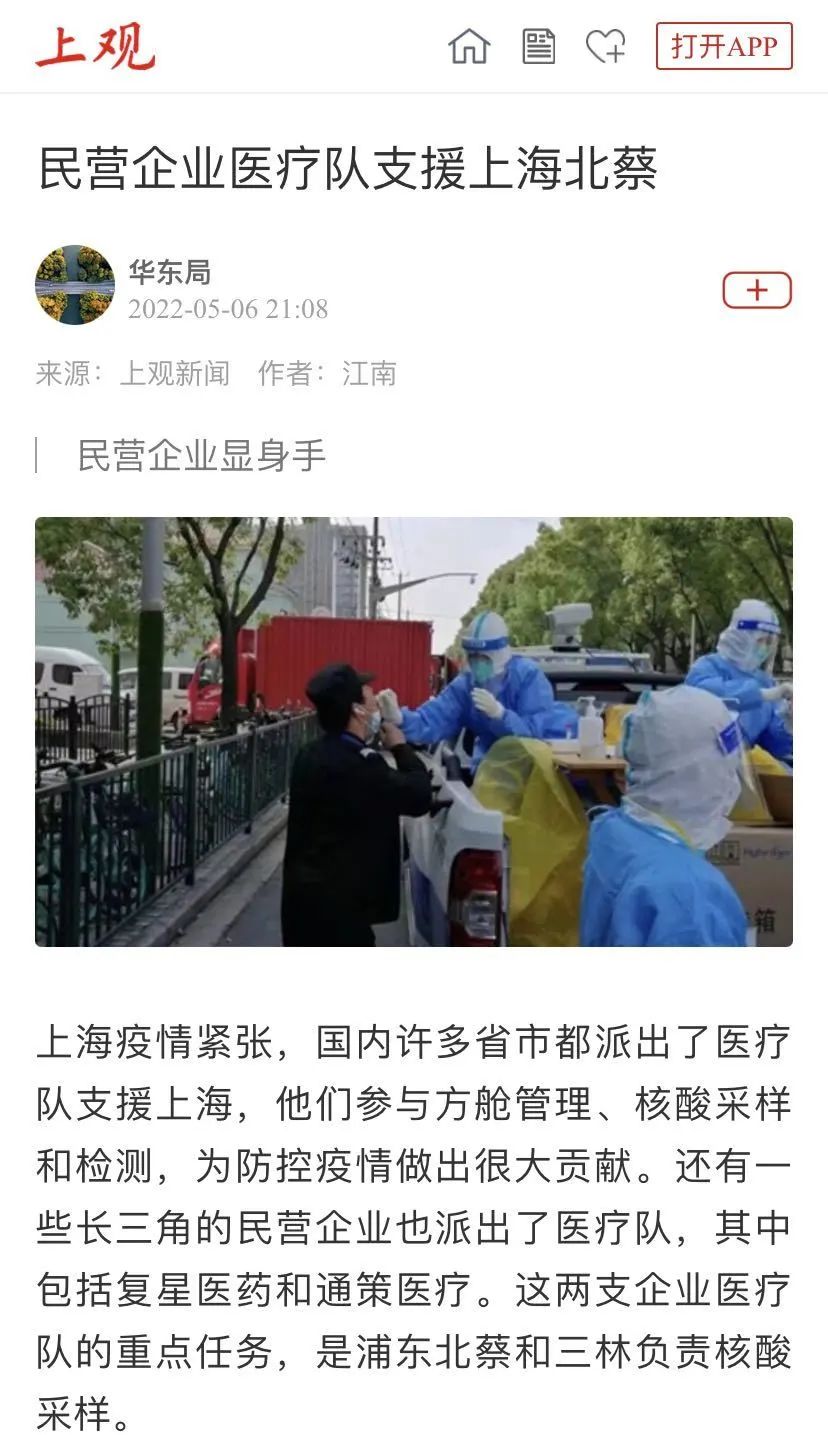Tap the 打开APP button

point(724,46)
